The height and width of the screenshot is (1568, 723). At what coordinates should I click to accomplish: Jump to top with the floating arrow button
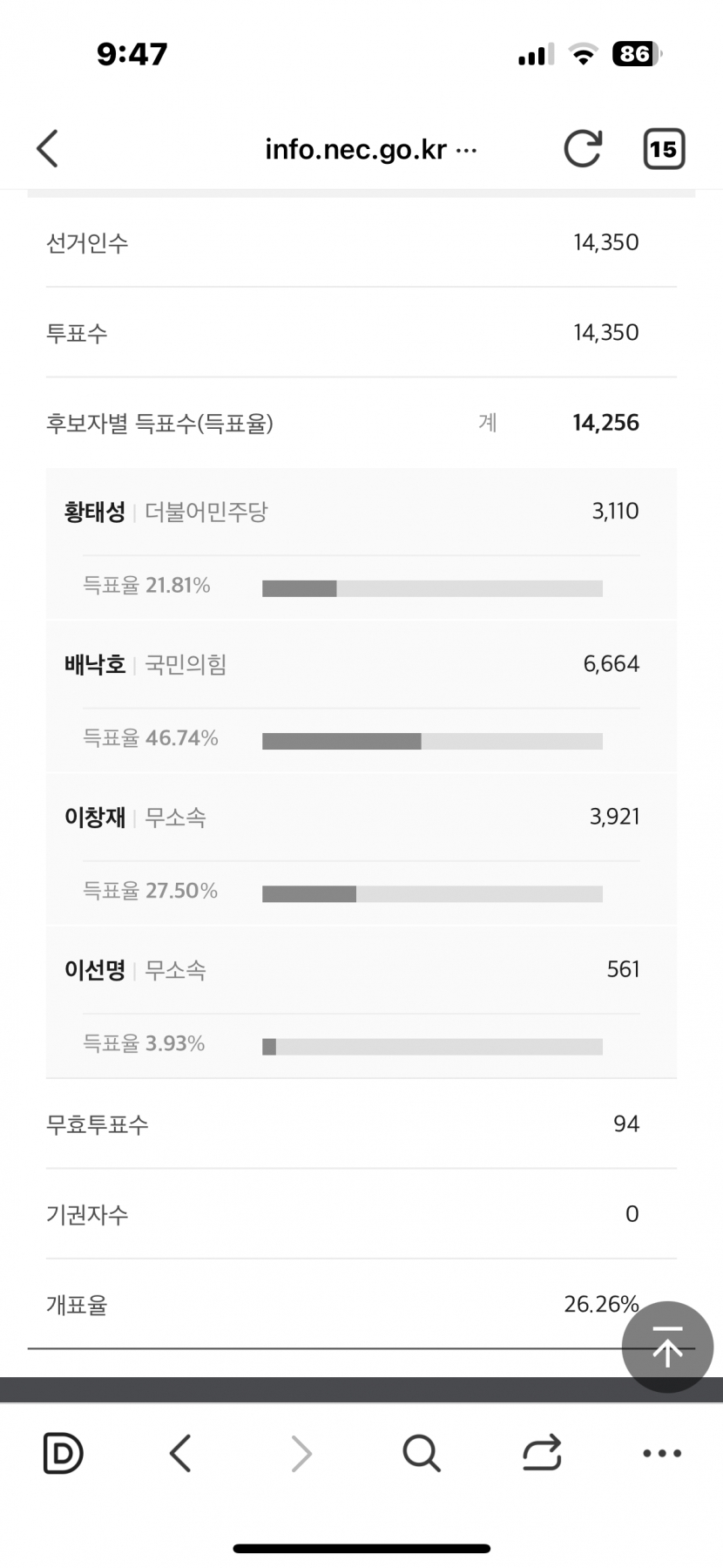pyautogui.click(x=667, y=1347)
